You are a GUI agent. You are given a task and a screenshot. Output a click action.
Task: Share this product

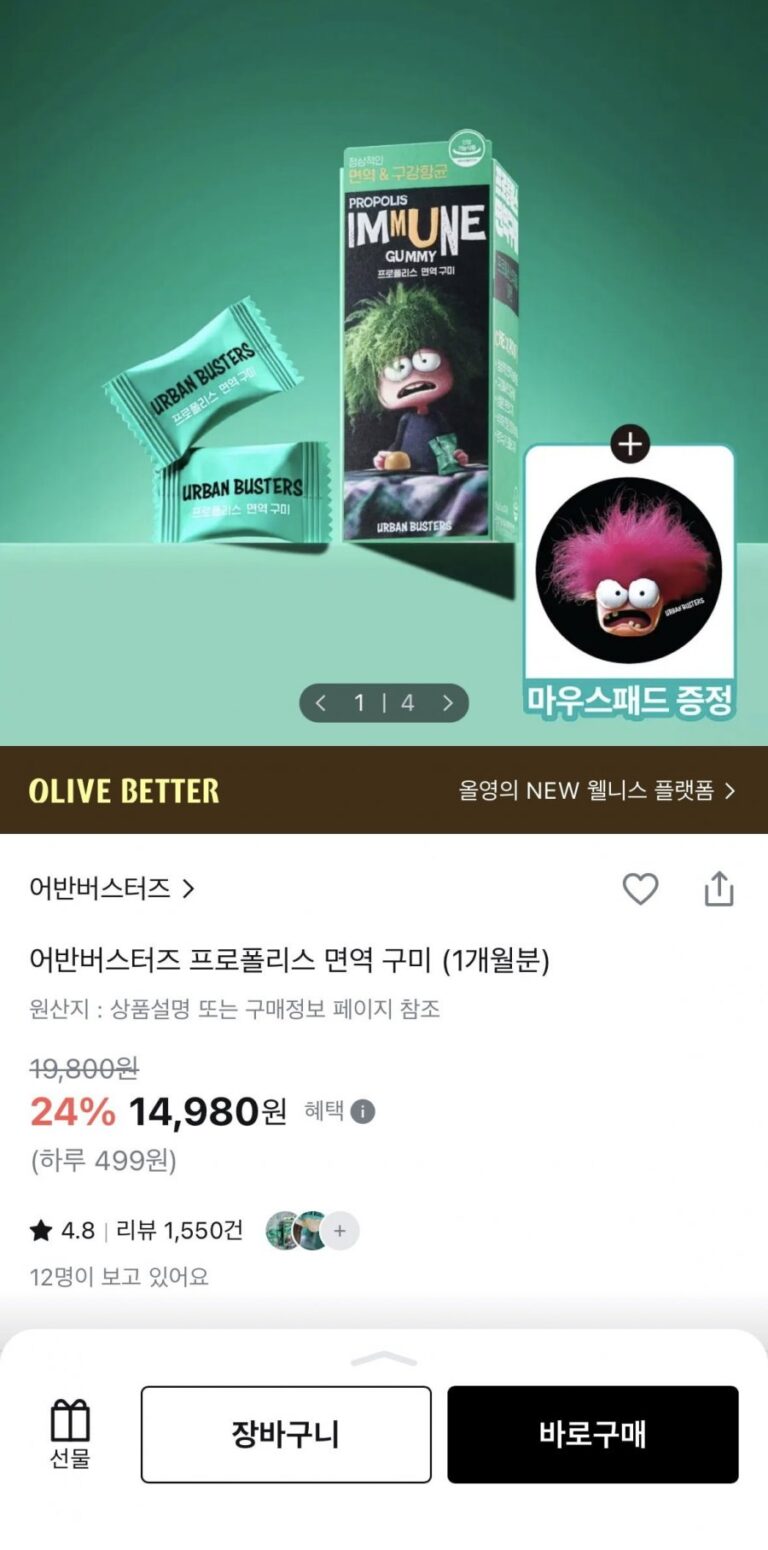coord(719,888)
